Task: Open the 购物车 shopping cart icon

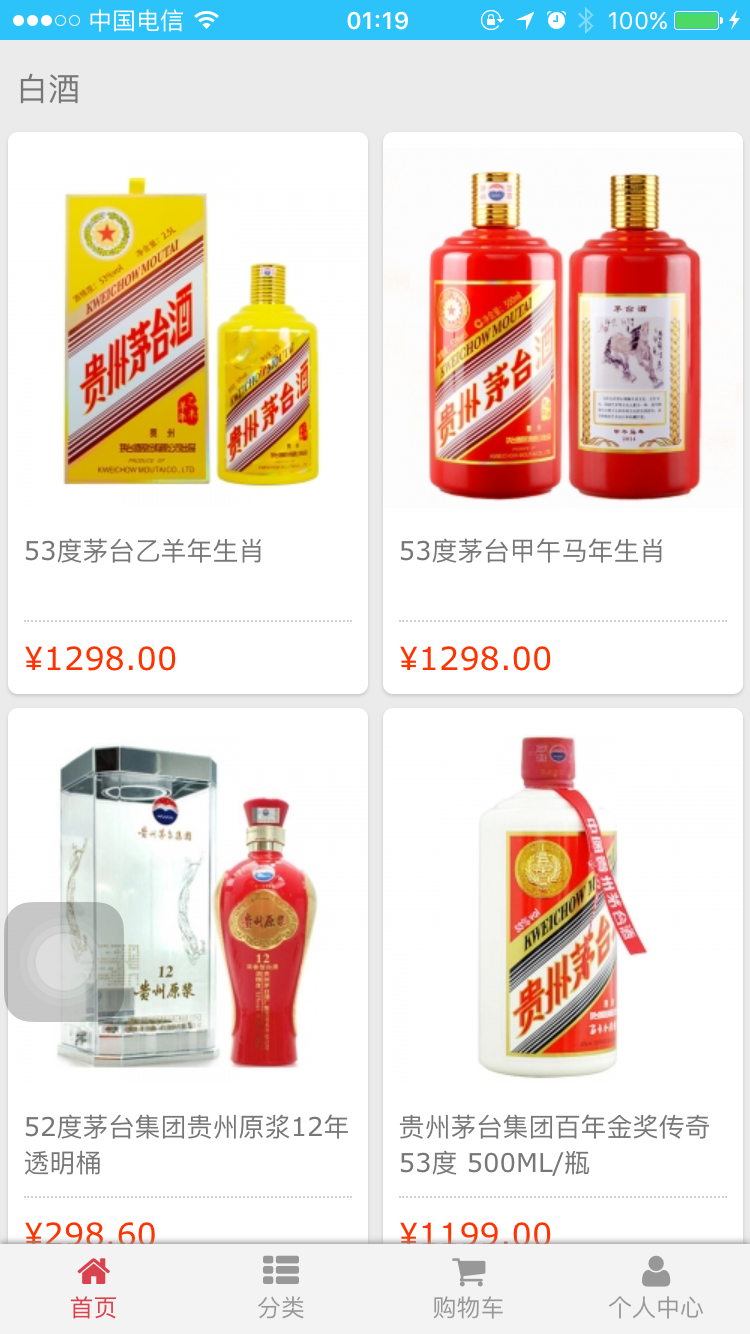Action: 468,1271
